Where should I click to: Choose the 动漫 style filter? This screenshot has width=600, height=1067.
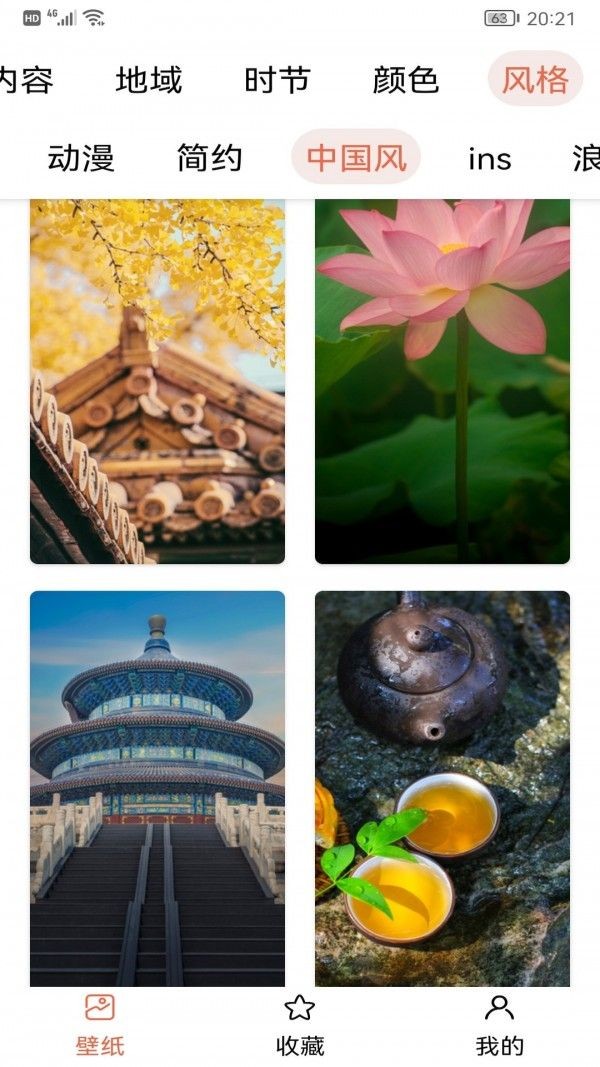pyautogui.click(x=81, y=158)
